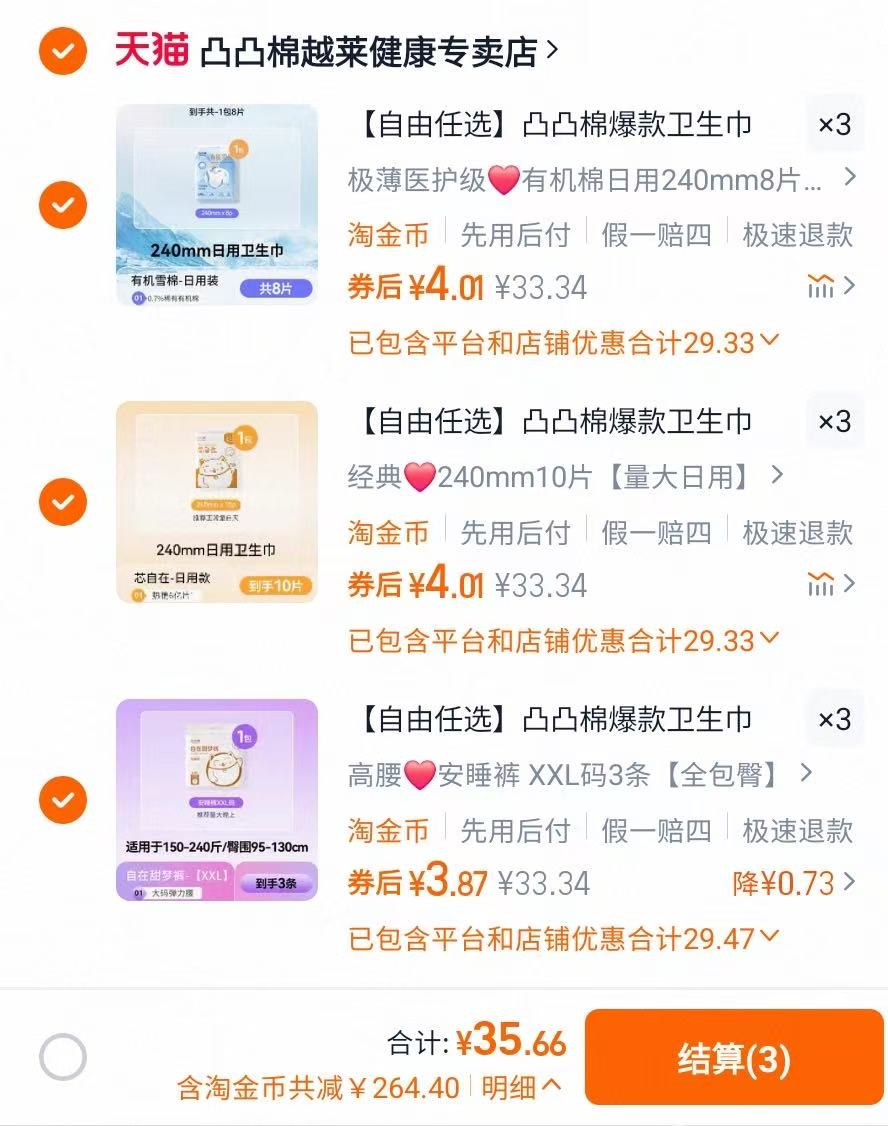Uncheck the store checkbox for 凸凸棉越莱健康专卖店

point(61,47)
